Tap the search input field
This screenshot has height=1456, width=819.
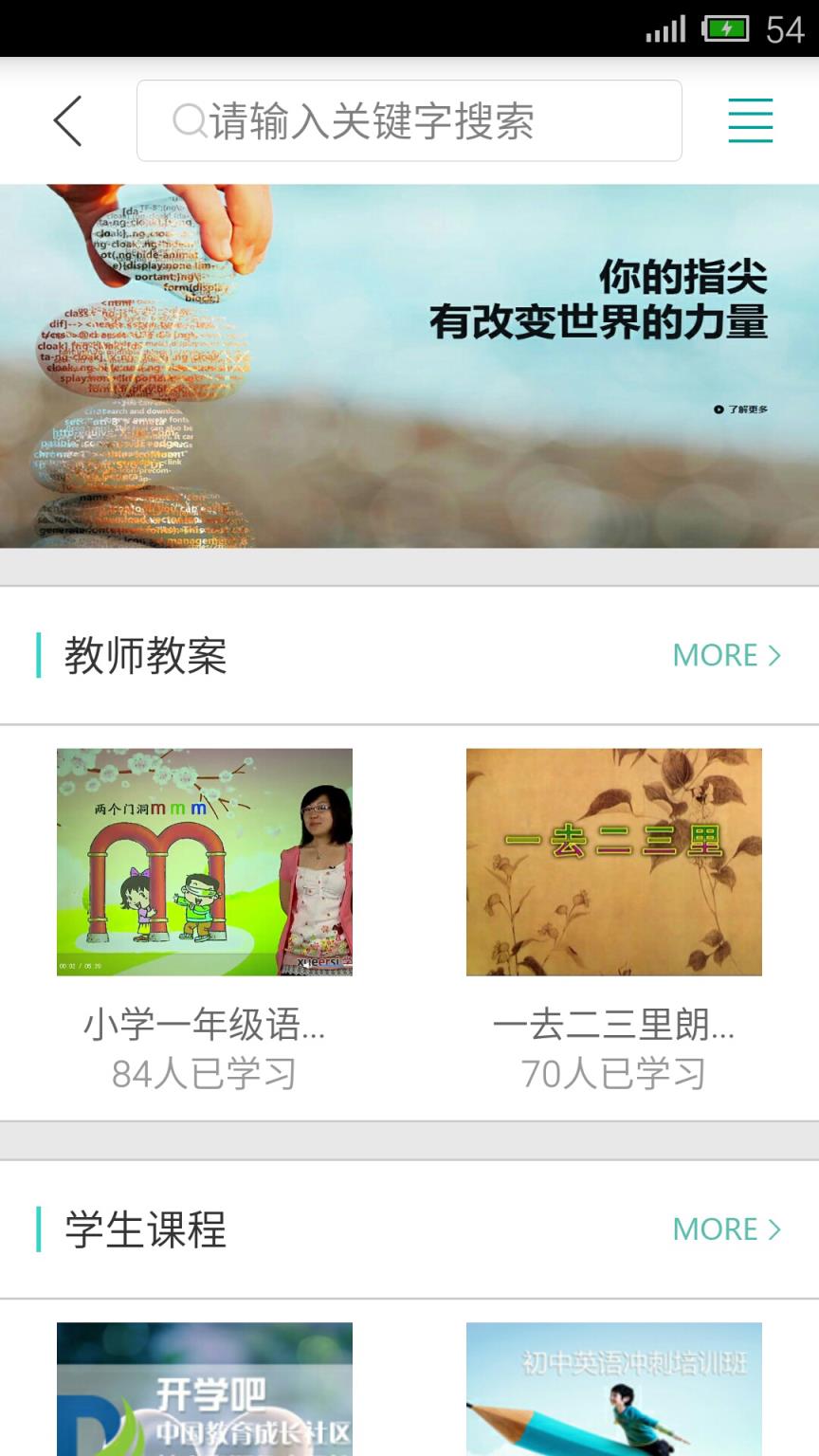click(409, 120)
